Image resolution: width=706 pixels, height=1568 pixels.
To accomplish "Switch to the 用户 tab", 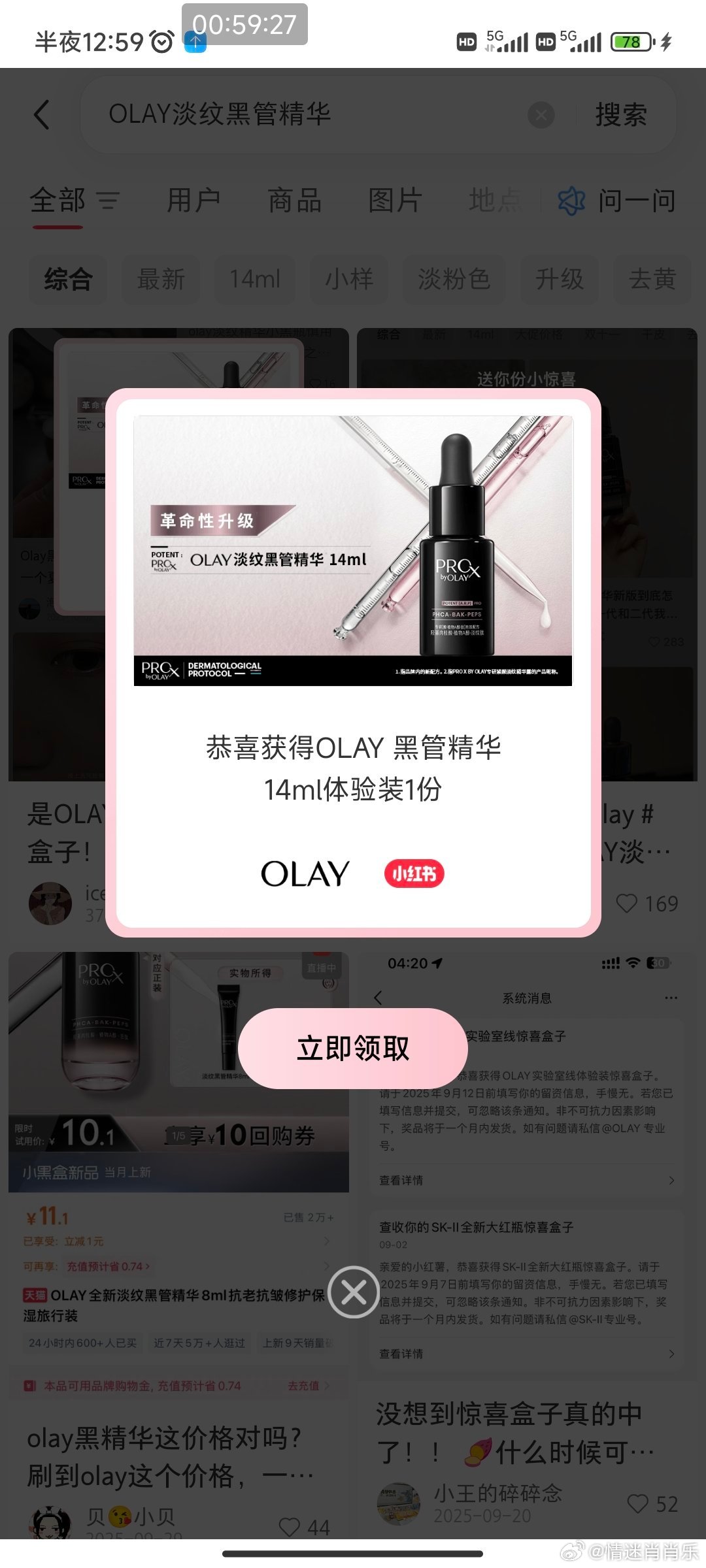I will (x=193, y=201).
